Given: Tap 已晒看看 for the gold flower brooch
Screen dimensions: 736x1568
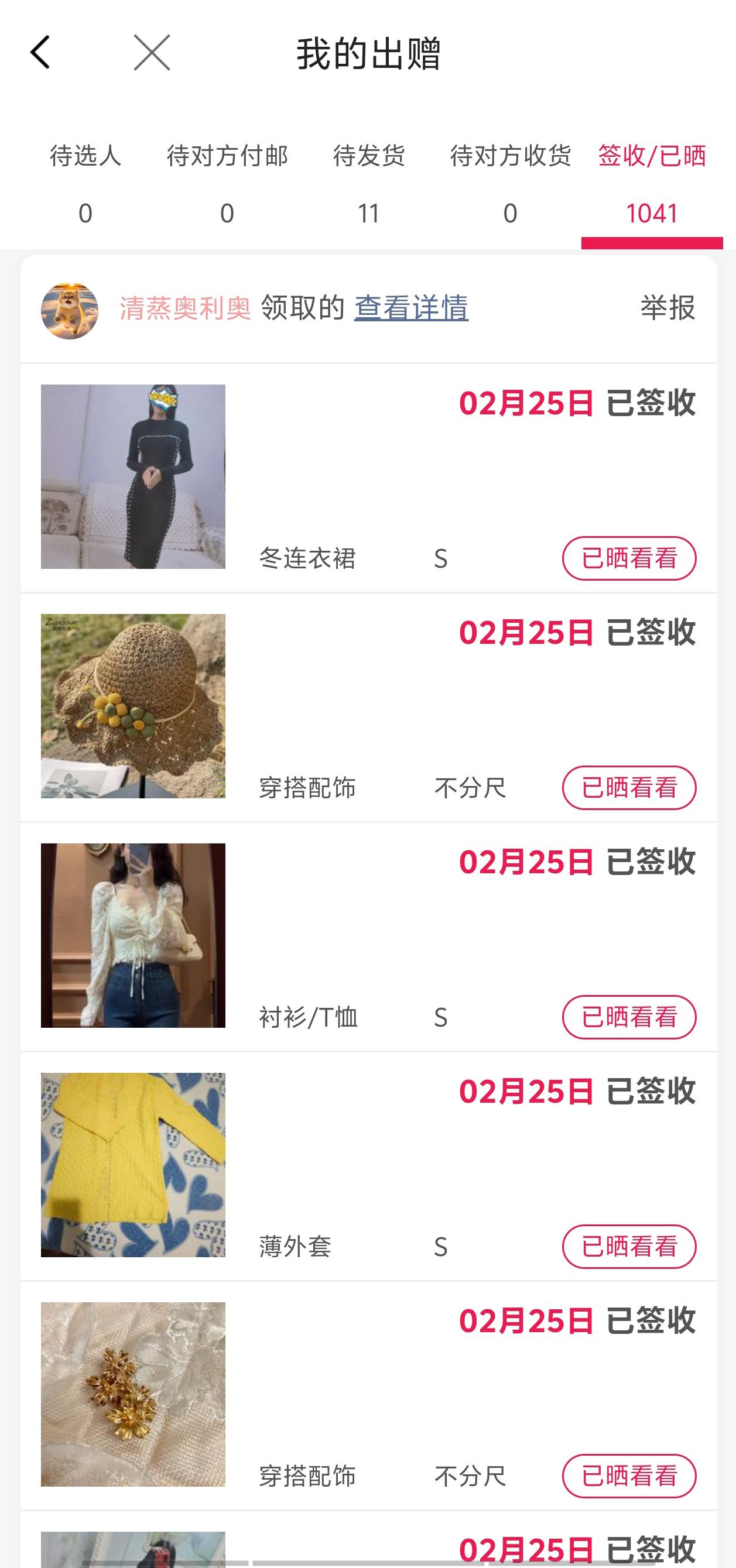Looking at the screenshot, I should pyautogui.click(x=629, y=1476).
